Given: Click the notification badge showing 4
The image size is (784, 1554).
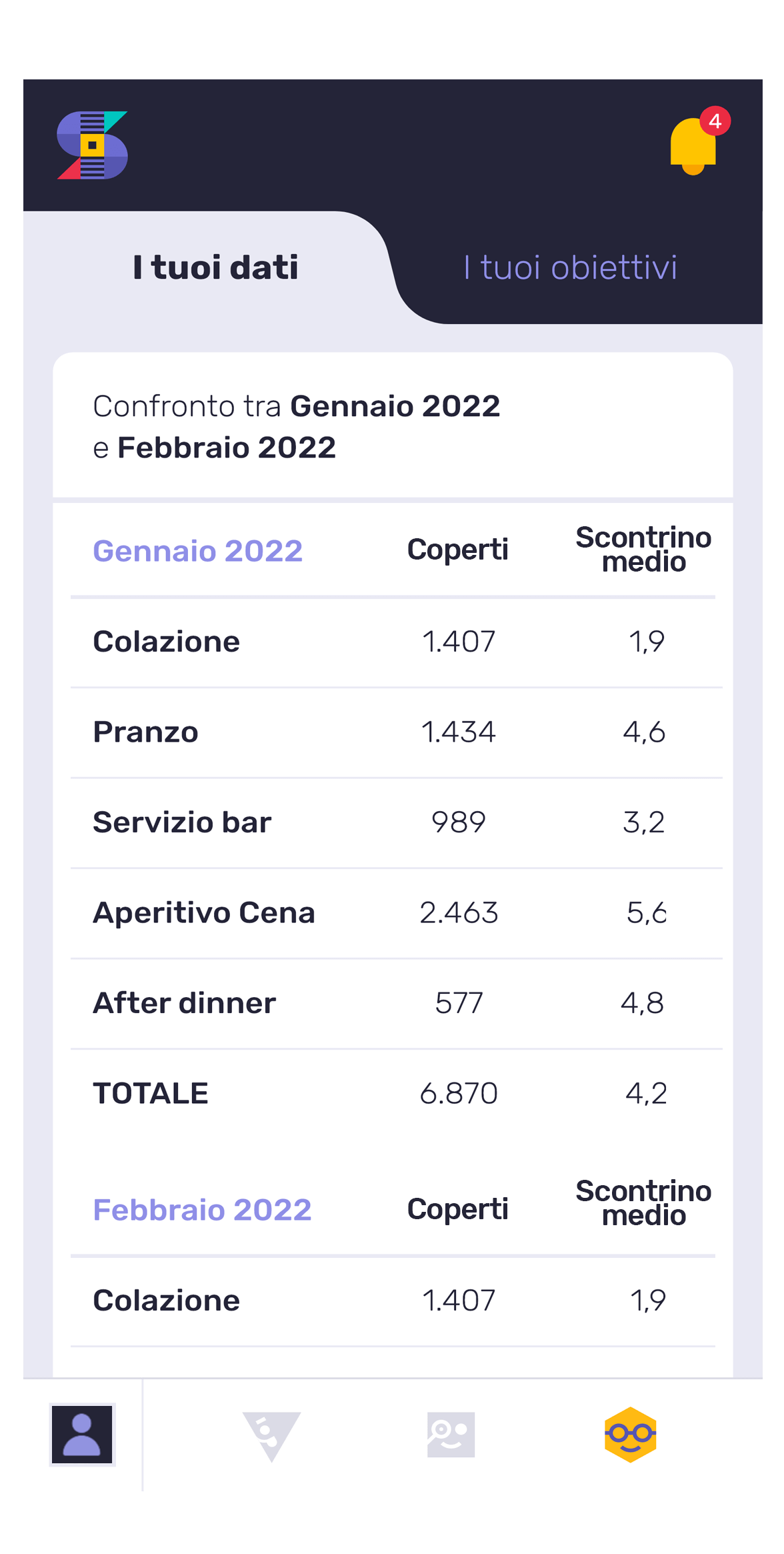Looking at the screenshot, I should click(715, 121).
